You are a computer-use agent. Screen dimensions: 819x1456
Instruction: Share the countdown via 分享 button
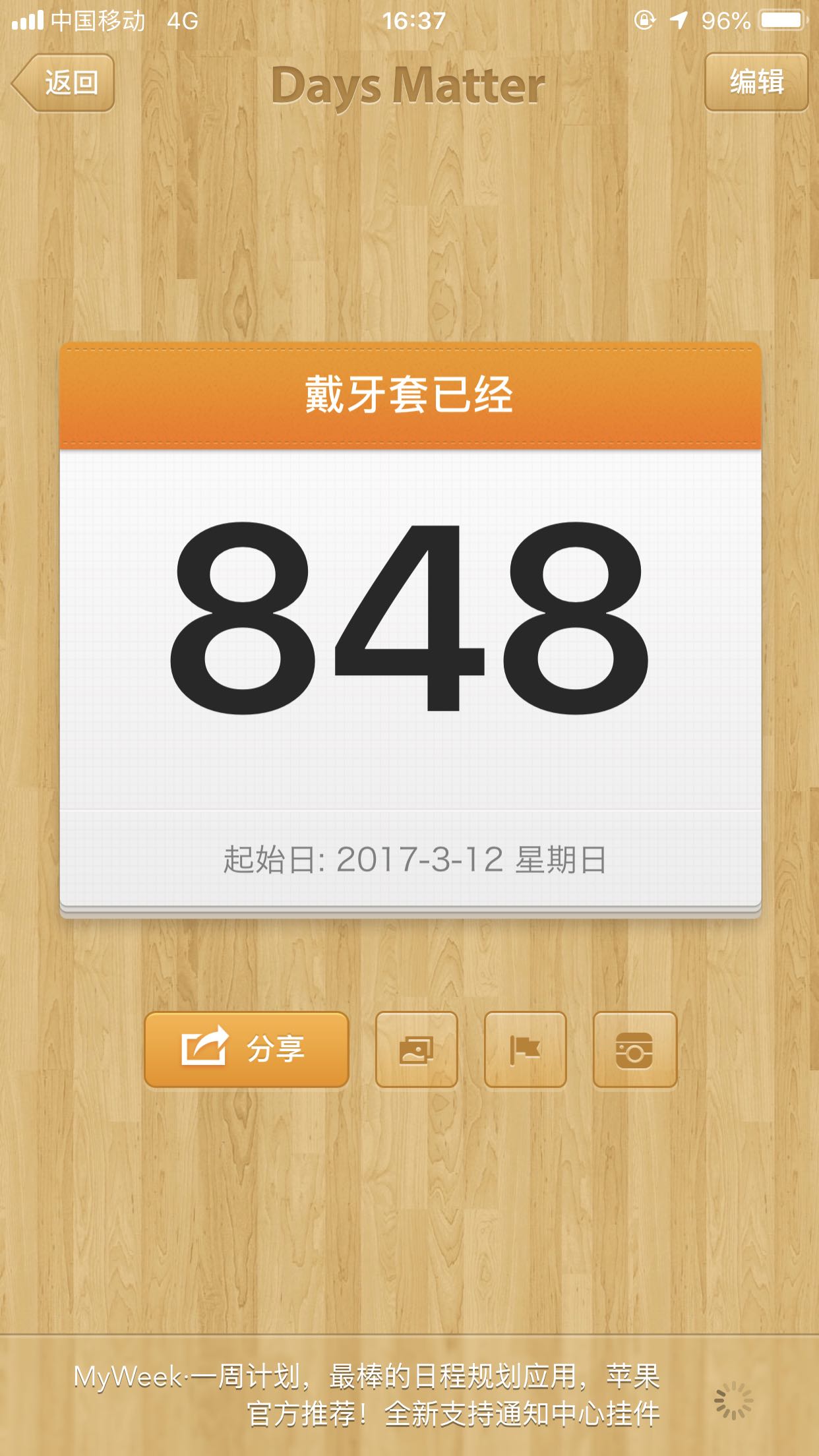[246, 1049]
